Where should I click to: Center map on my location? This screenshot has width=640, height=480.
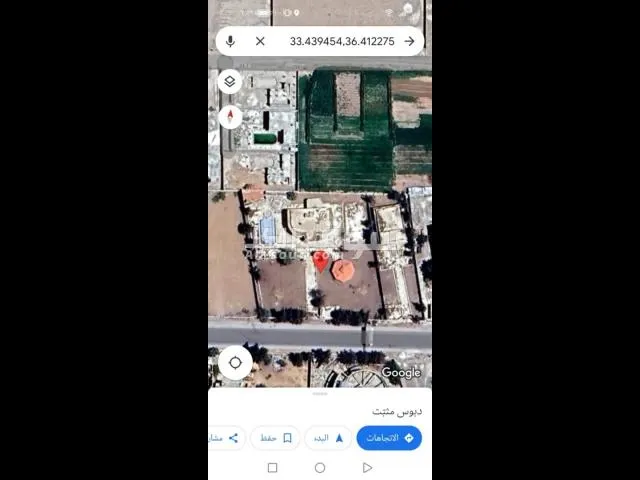tap(235, 362)
